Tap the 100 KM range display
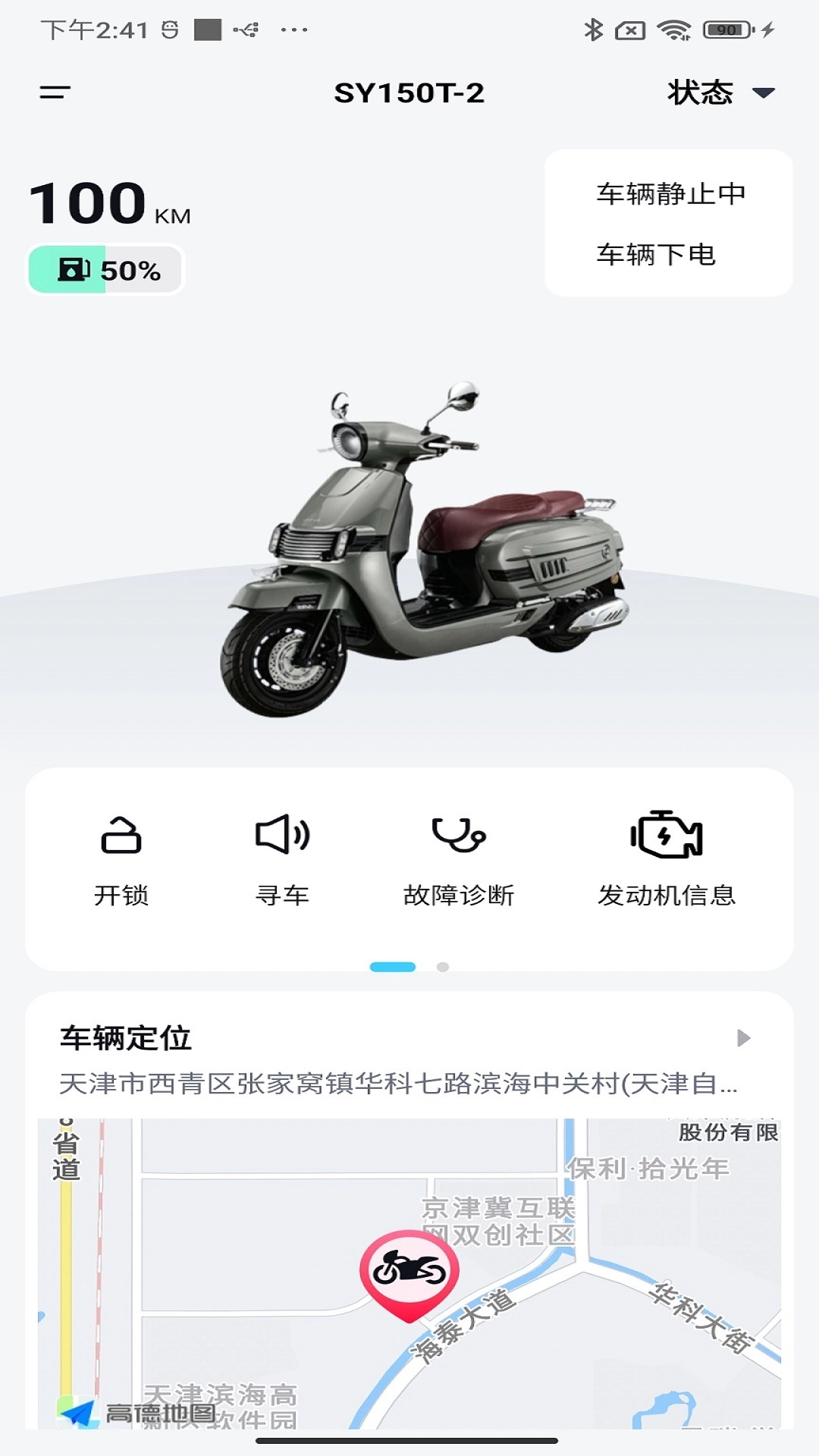This screenshot has height=1456, width=819. click(x=106, y=203)
